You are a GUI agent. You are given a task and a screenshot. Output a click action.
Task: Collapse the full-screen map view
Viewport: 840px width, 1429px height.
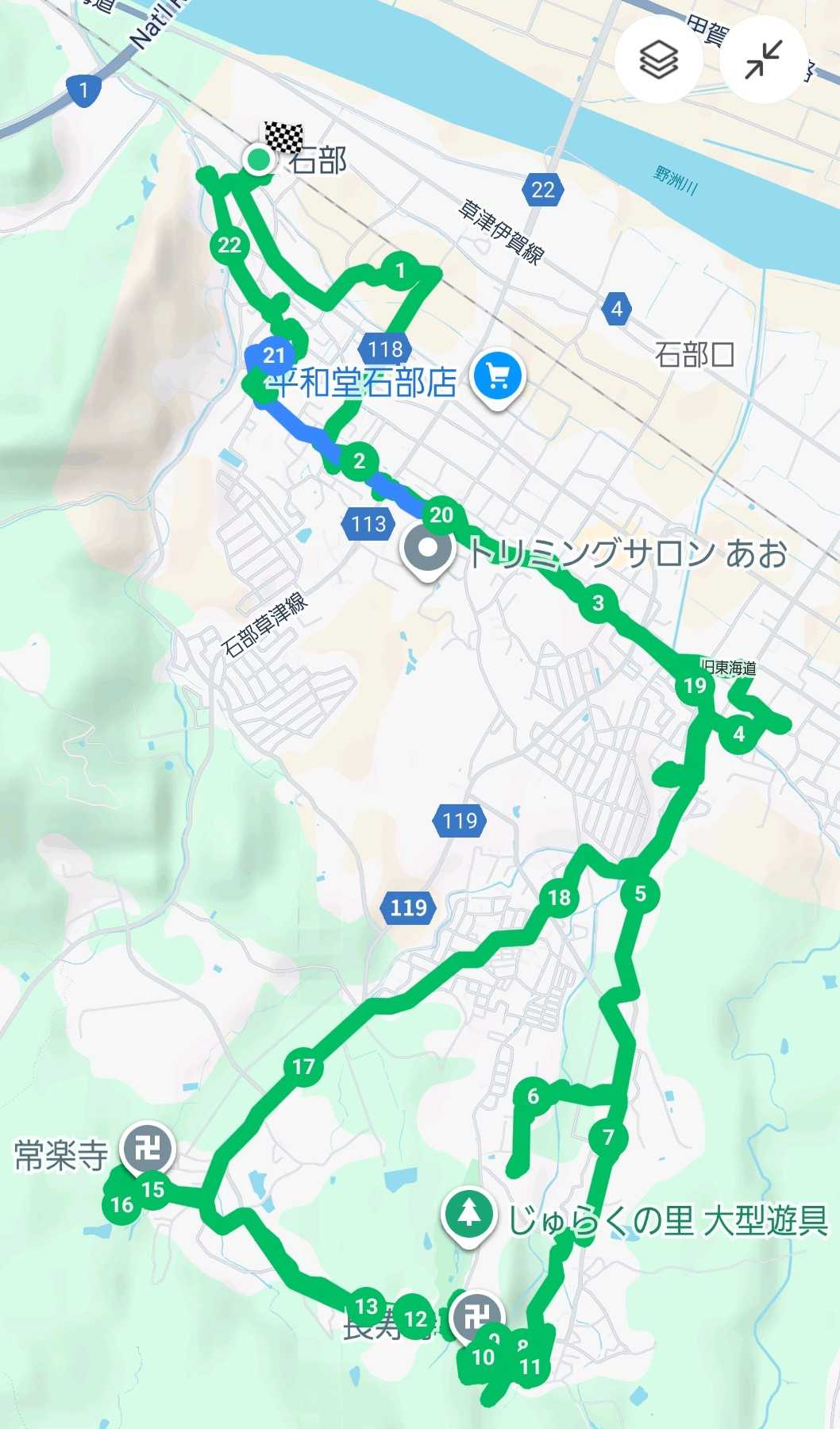(x=763, y=60)
